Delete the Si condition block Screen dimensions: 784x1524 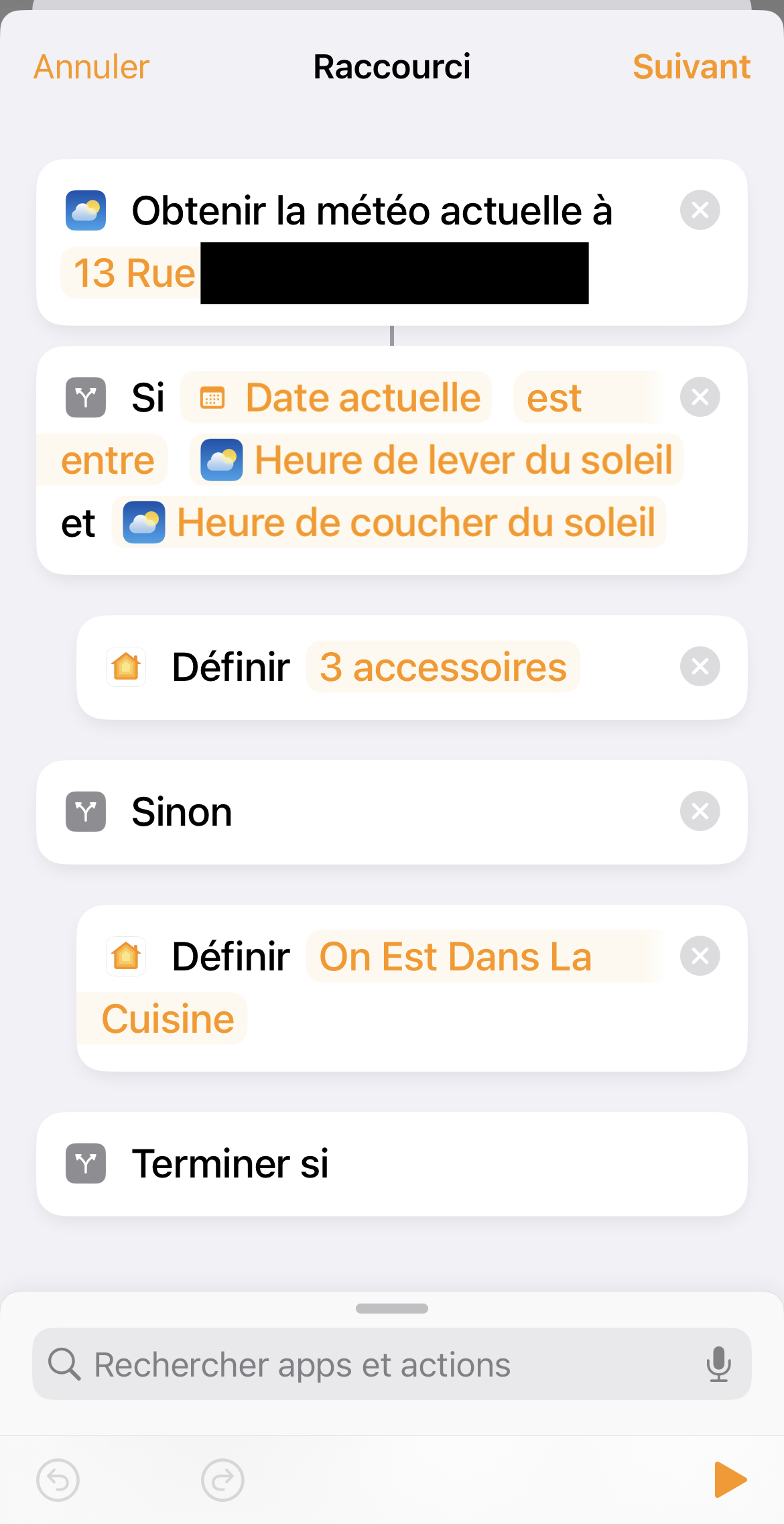(700, 397)
